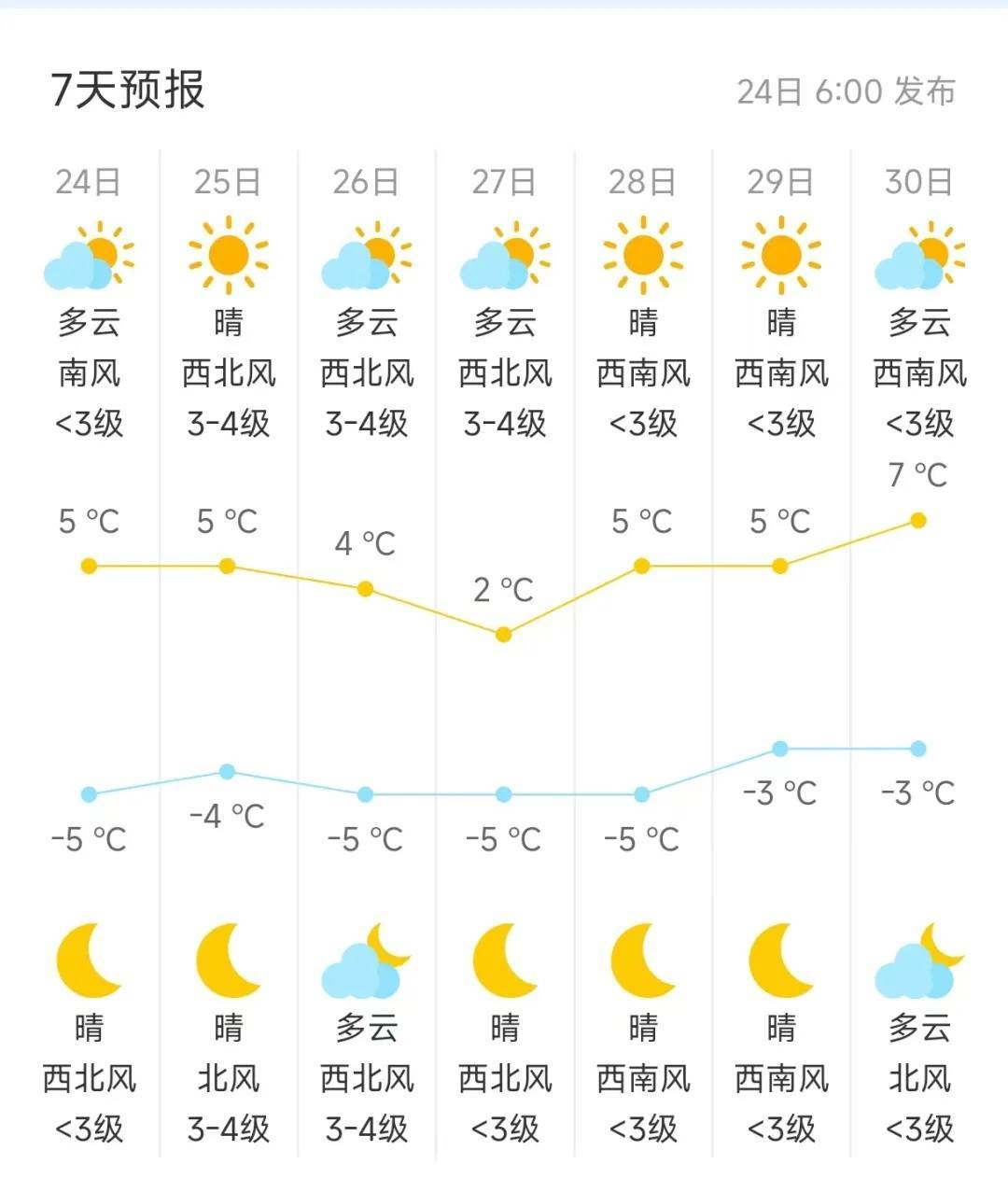Select the -4 °C point under 25日
Screen dimensions: 1008x1178
(x=227, y=770)
